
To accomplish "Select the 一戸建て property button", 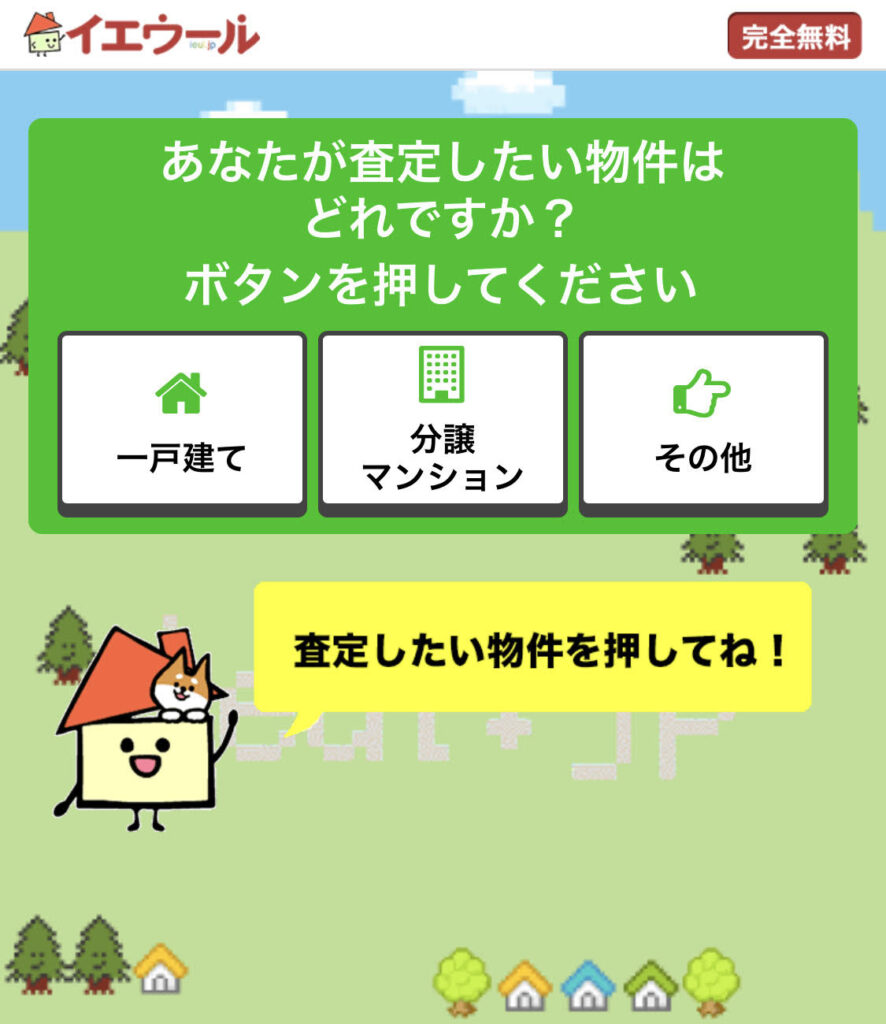I will click(181, 421).
